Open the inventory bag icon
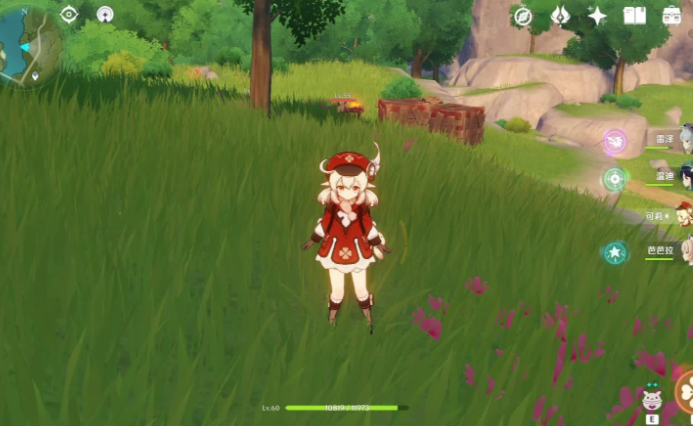The height and width of the screenshot is (426, 693). 672,15
